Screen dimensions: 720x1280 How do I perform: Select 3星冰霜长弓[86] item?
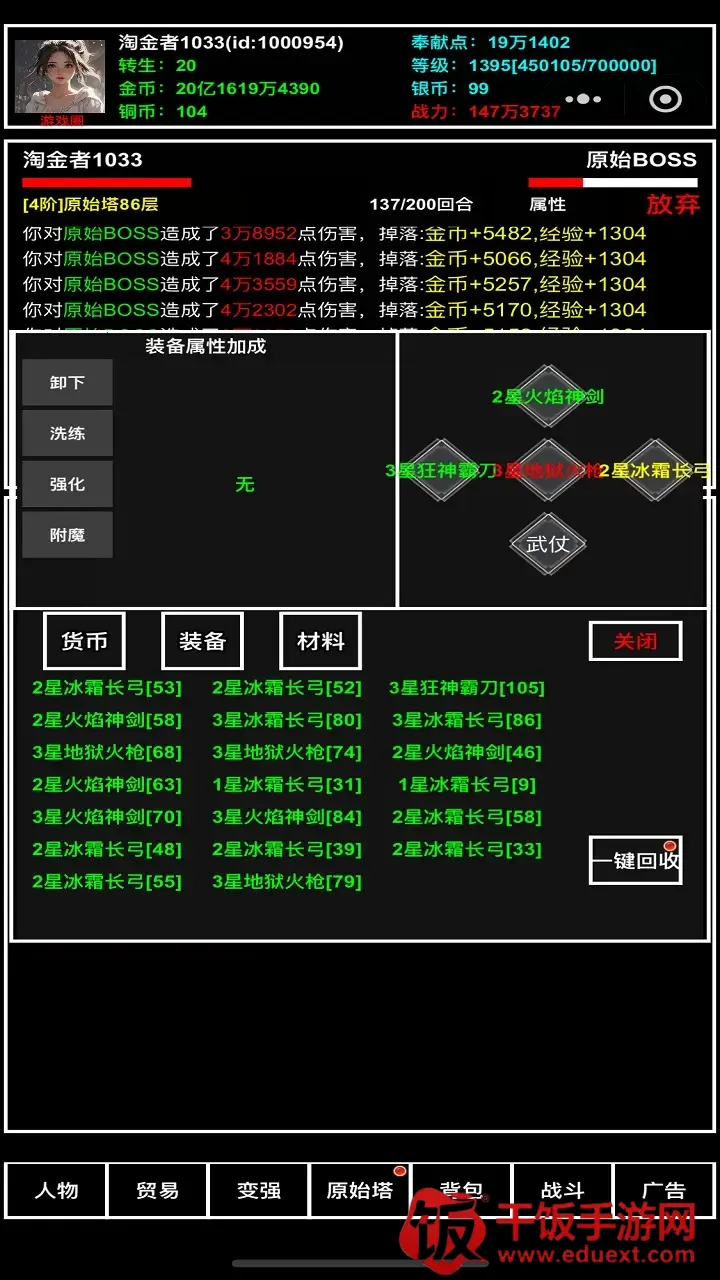pyautogui.click(x=466, y=720)
